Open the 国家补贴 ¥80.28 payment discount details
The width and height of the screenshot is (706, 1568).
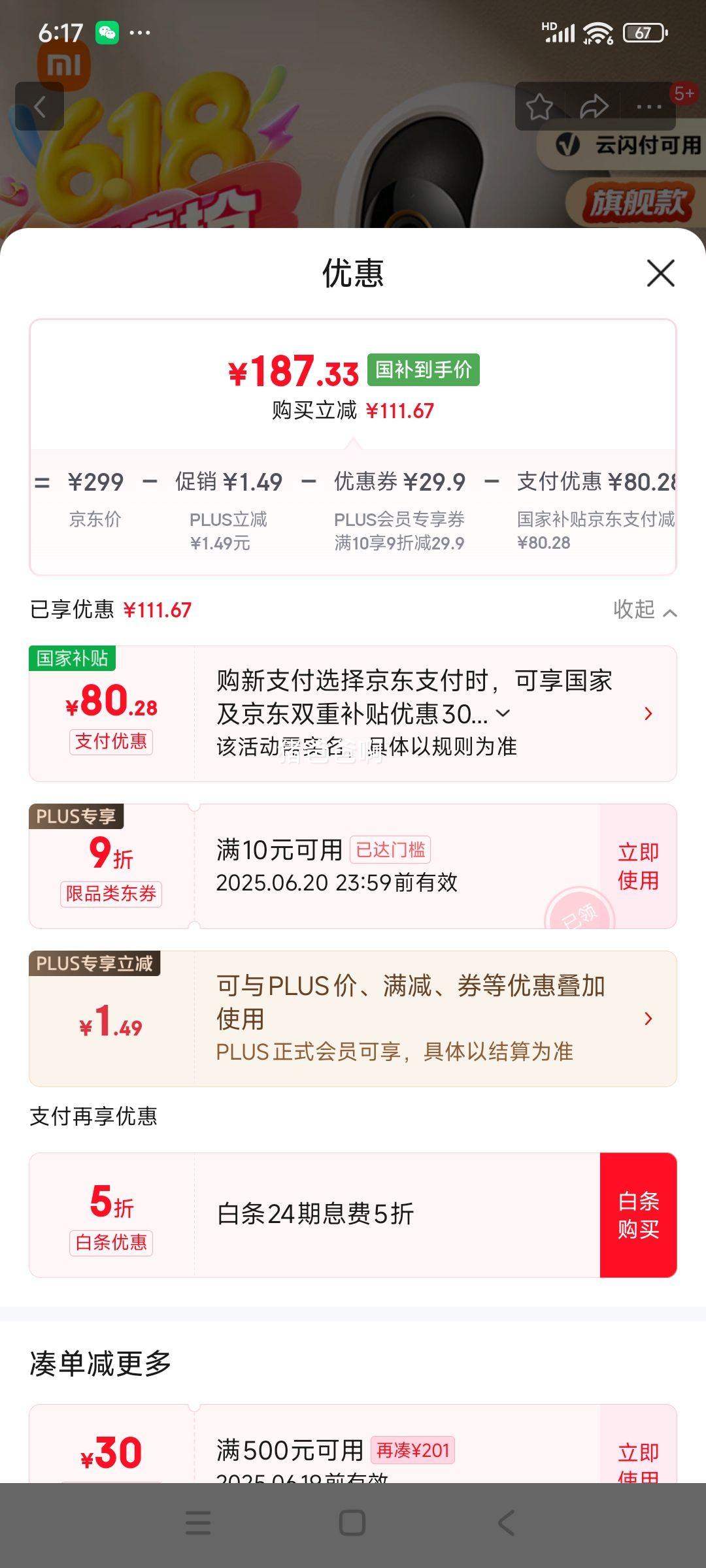(x=648, y=713)
